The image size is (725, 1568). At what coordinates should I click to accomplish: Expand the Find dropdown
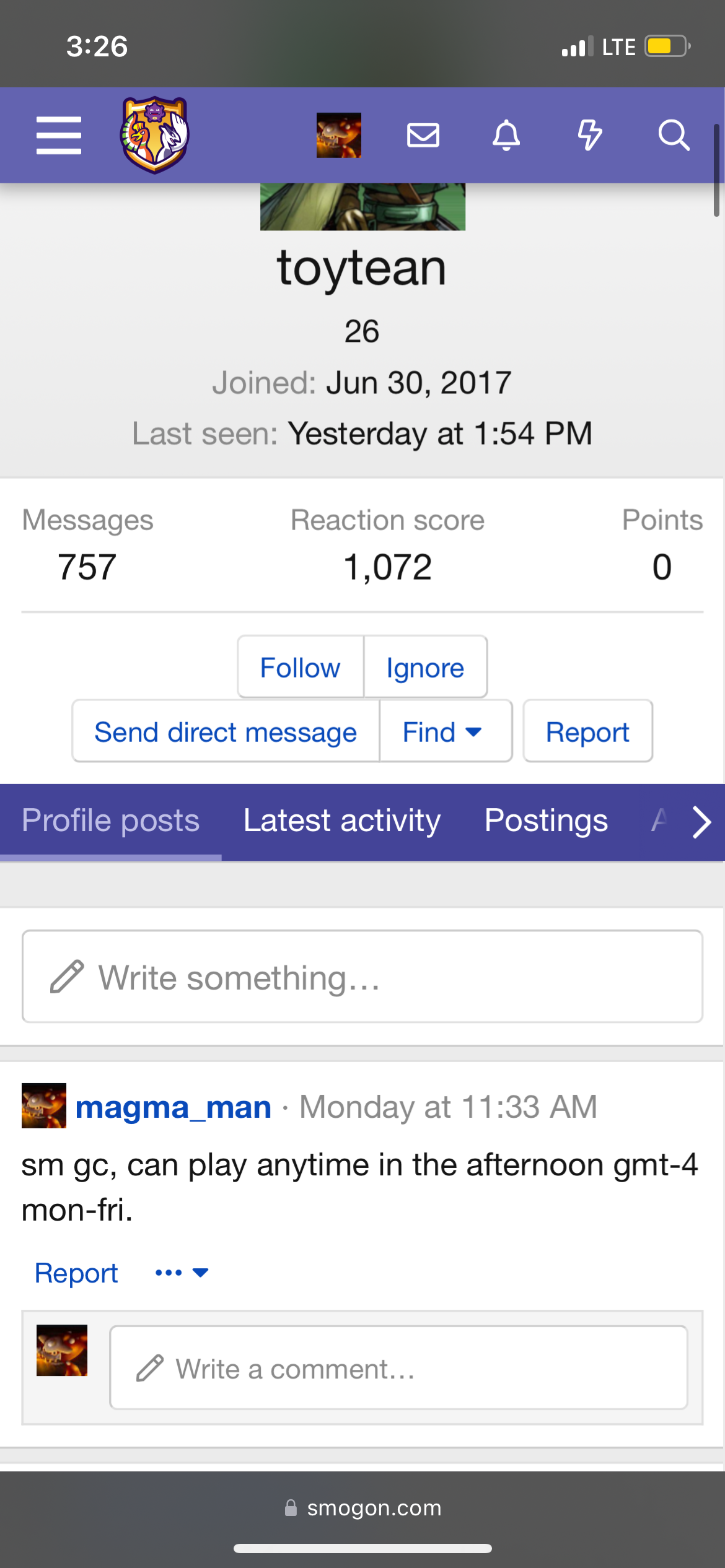point(442,731)
